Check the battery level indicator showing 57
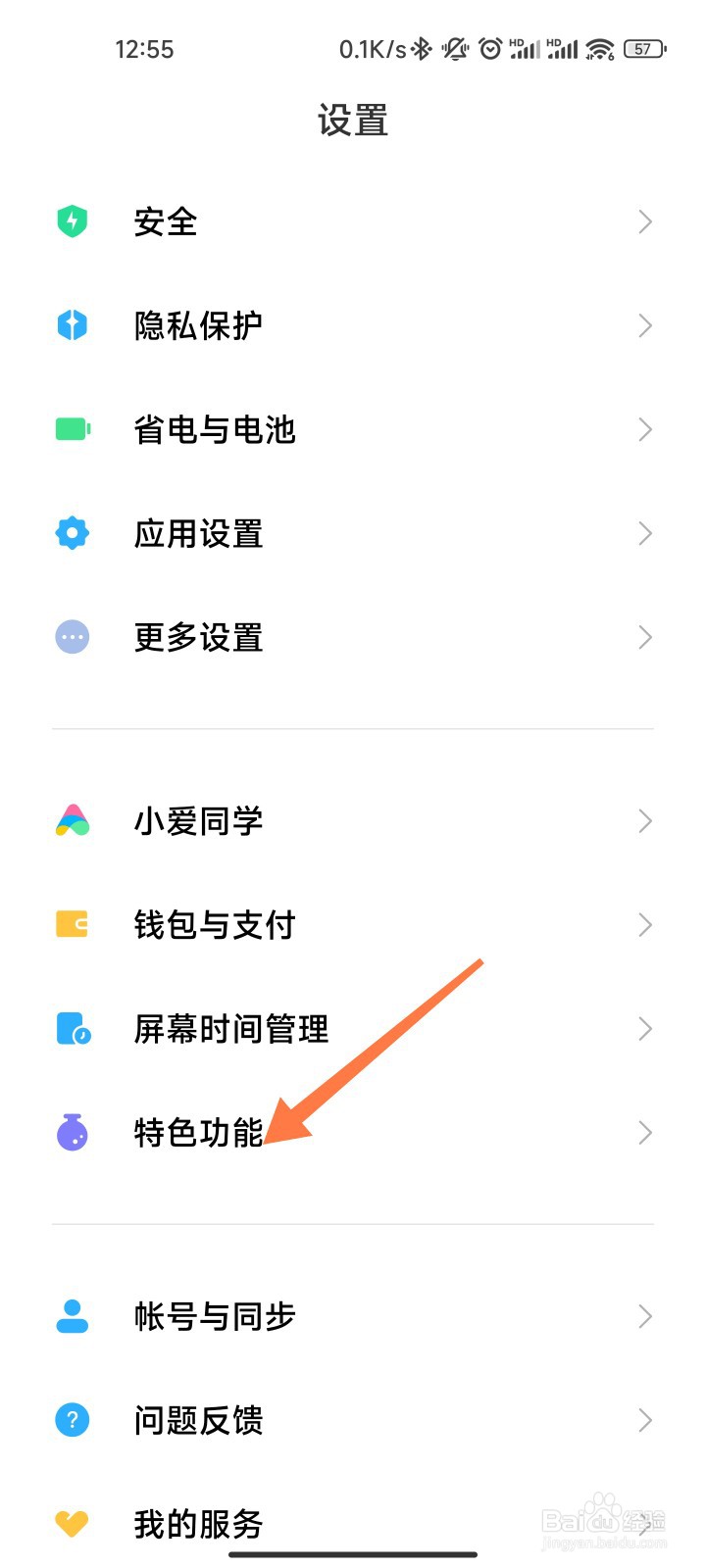This screenshot has width=706, height=1568. [x=642, y=49]
